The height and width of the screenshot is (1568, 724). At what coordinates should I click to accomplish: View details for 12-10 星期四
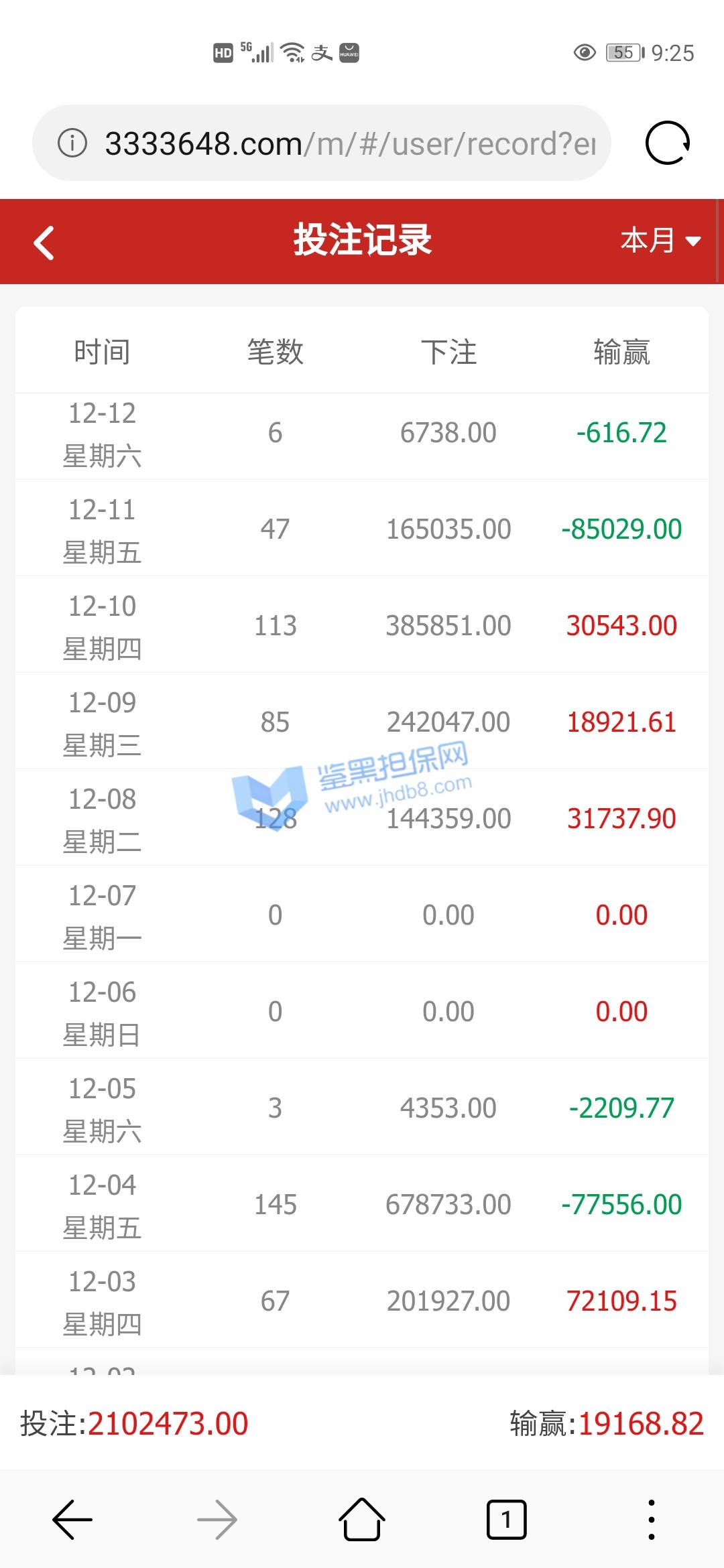pos(362,627)
